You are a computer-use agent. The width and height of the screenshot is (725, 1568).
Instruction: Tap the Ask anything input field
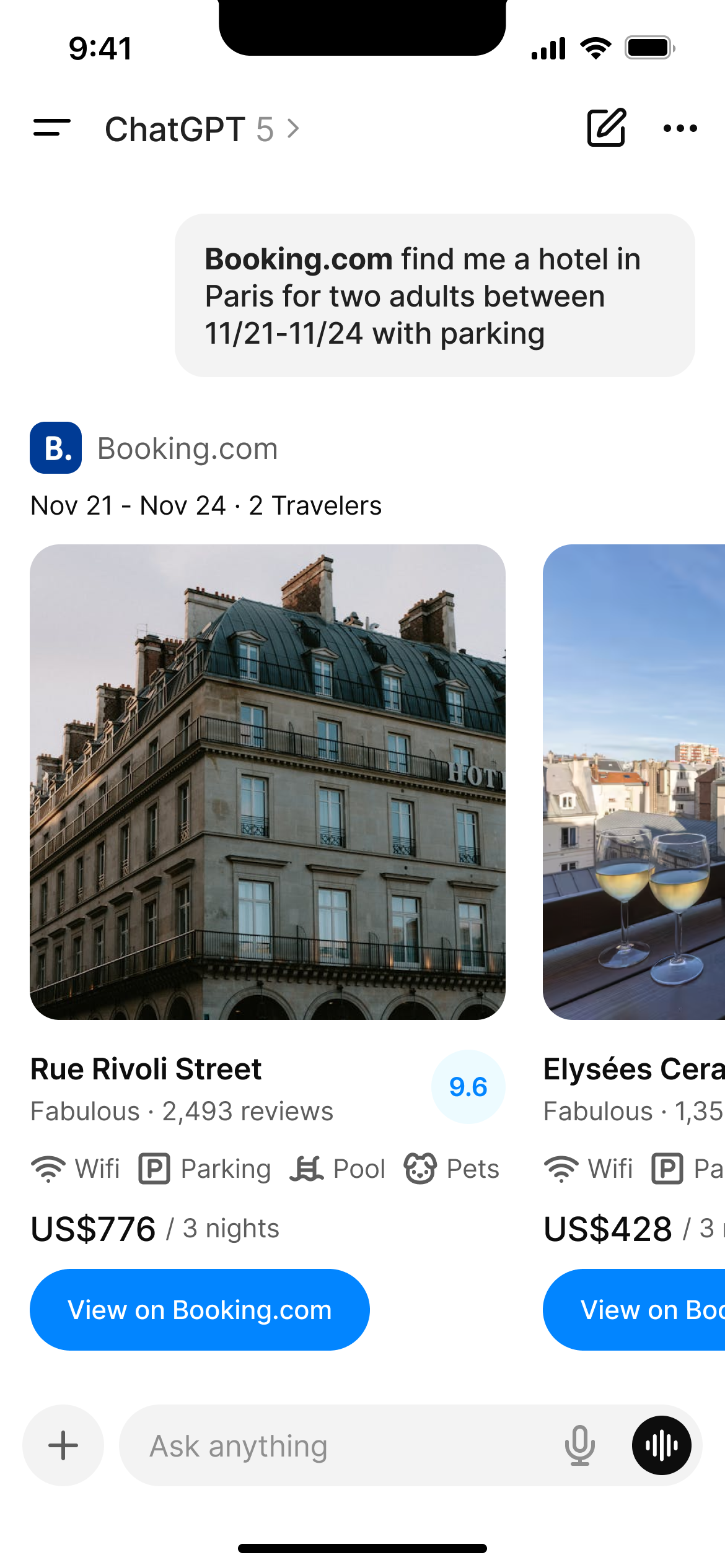(310, 1446)
